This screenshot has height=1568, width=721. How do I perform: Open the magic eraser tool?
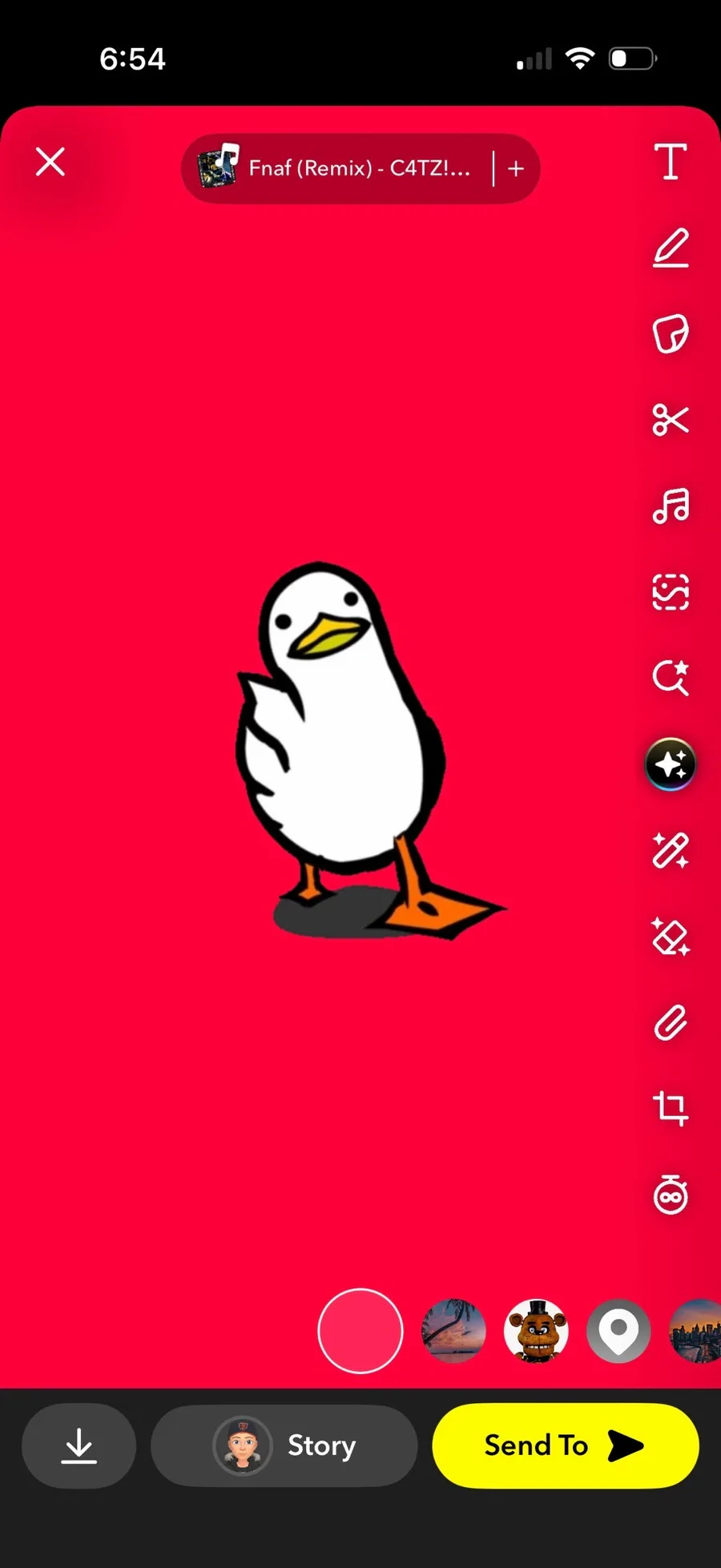[x=671, y=937]
